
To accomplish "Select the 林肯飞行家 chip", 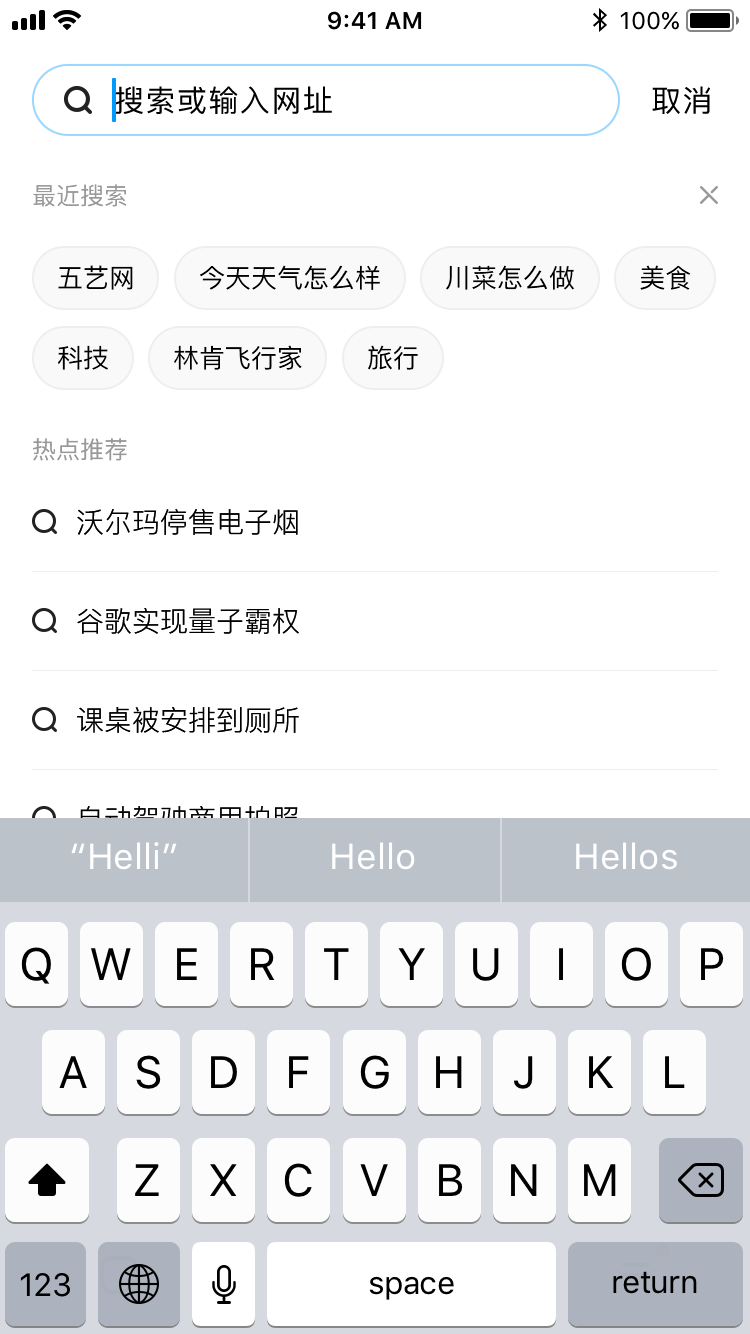I will pyautogui.click(x=238, y=358).
